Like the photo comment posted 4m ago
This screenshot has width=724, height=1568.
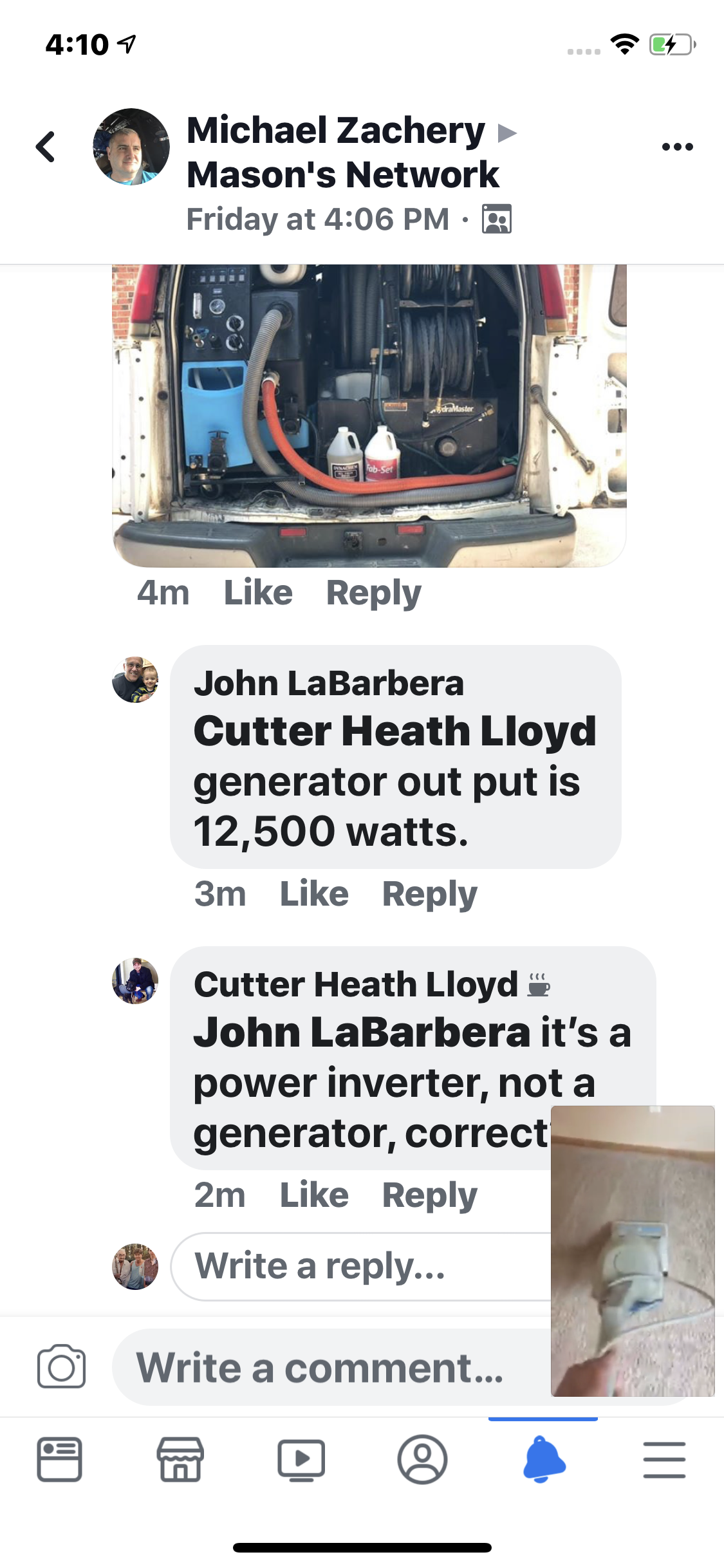[258, 593]
